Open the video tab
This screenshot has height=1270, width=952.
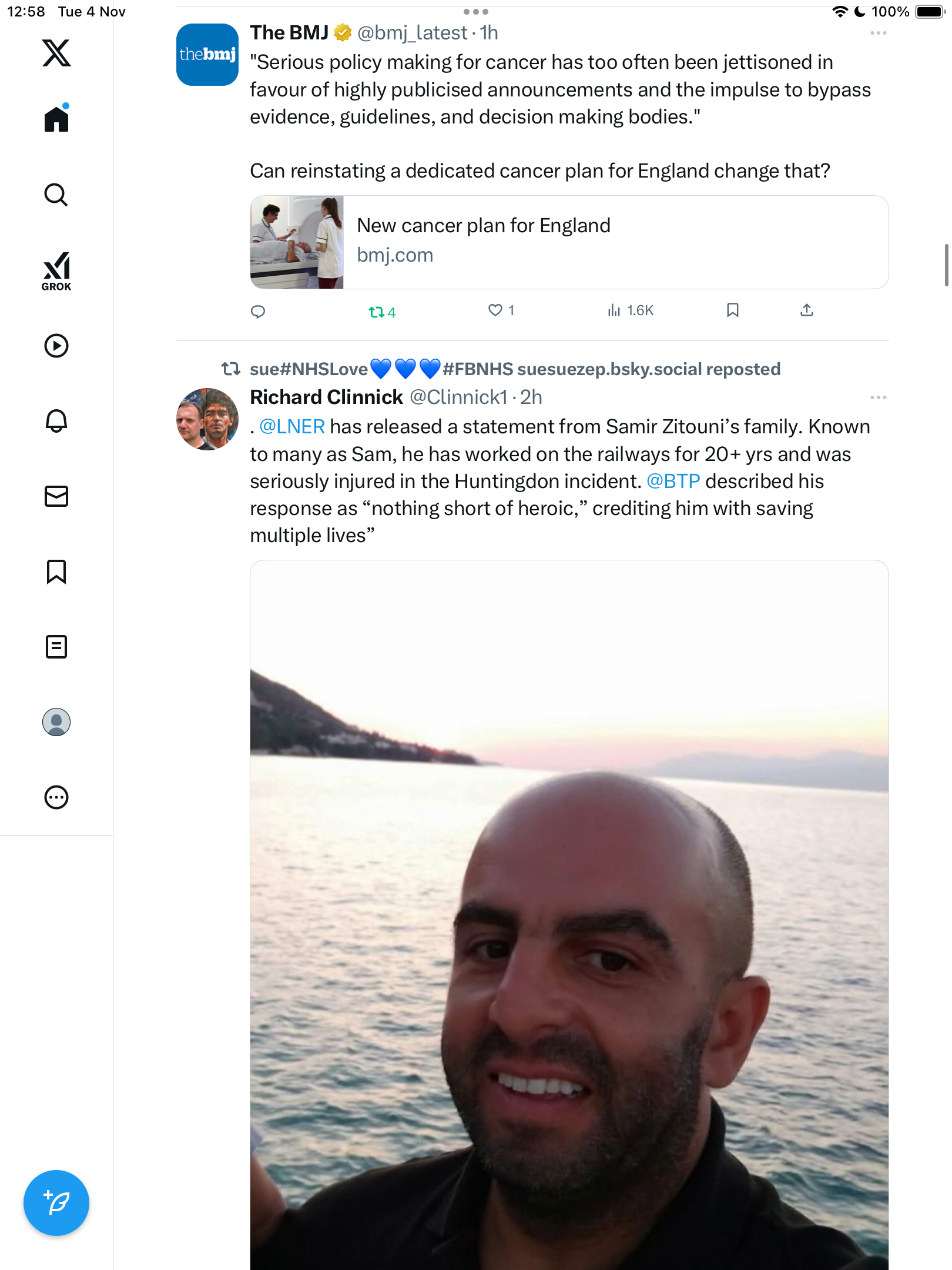point(56,346)
